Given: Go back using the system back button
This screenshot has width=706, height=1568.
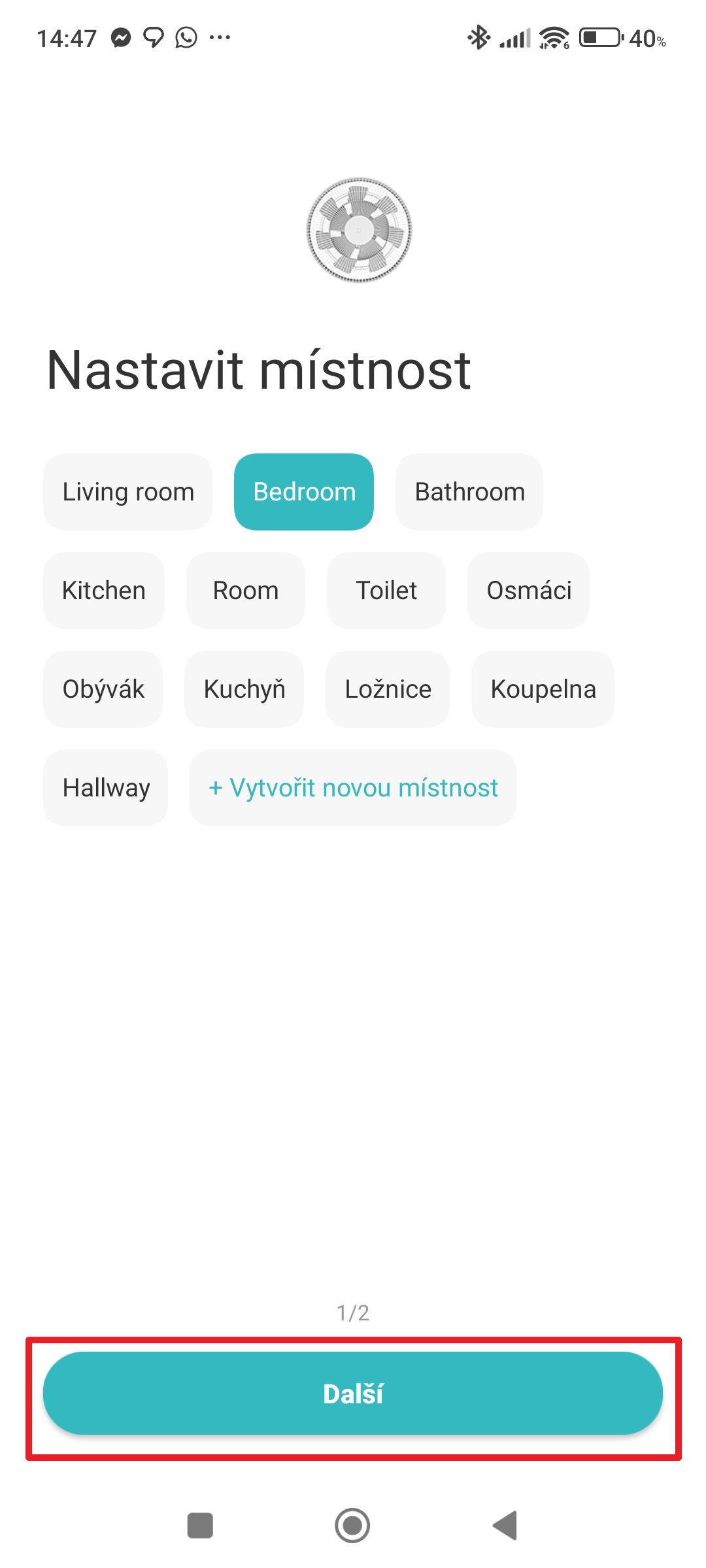Looking at the screenshot, I should [x=505, y=1526].
